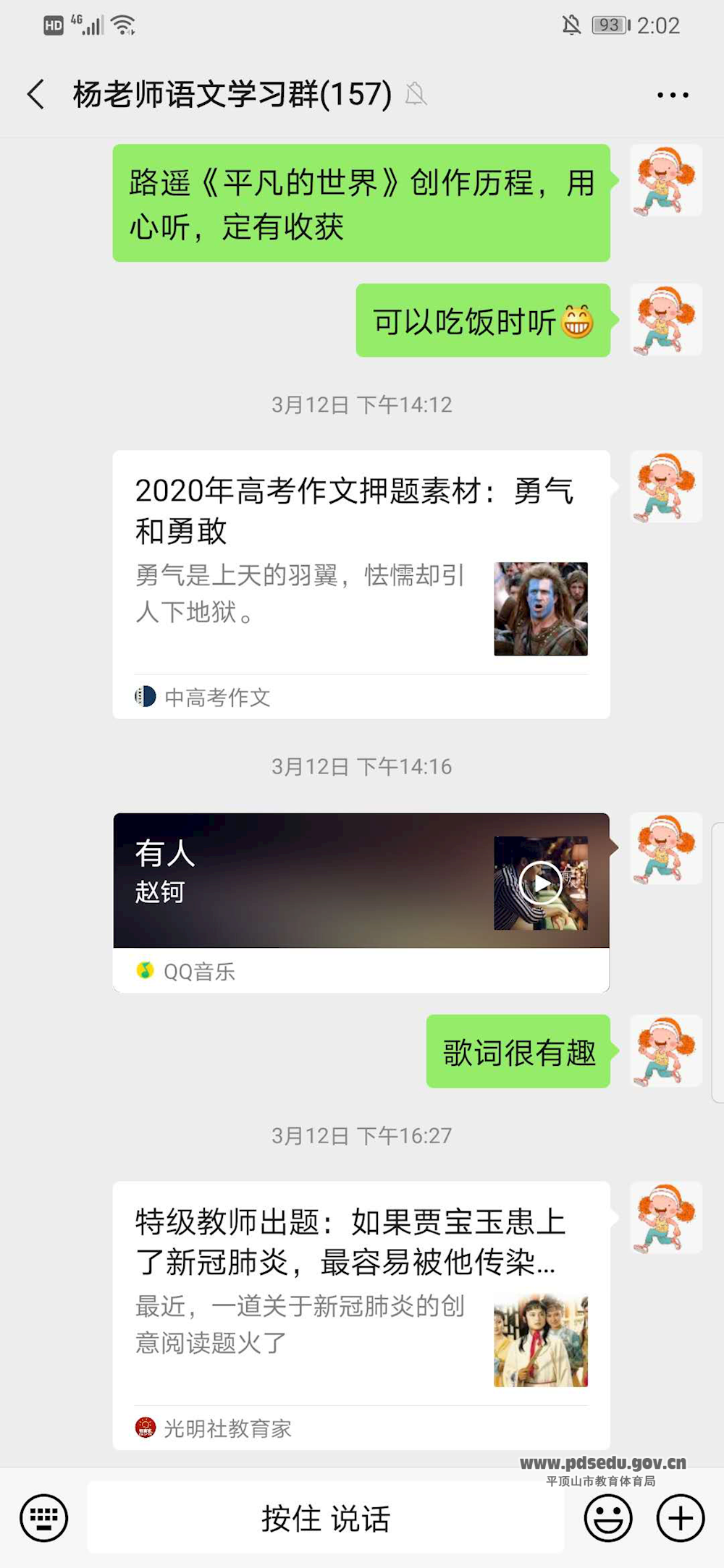Tap the avatar beside 可以吃饭时听
Screen dimensions: 724x1568
click(665, 320)
